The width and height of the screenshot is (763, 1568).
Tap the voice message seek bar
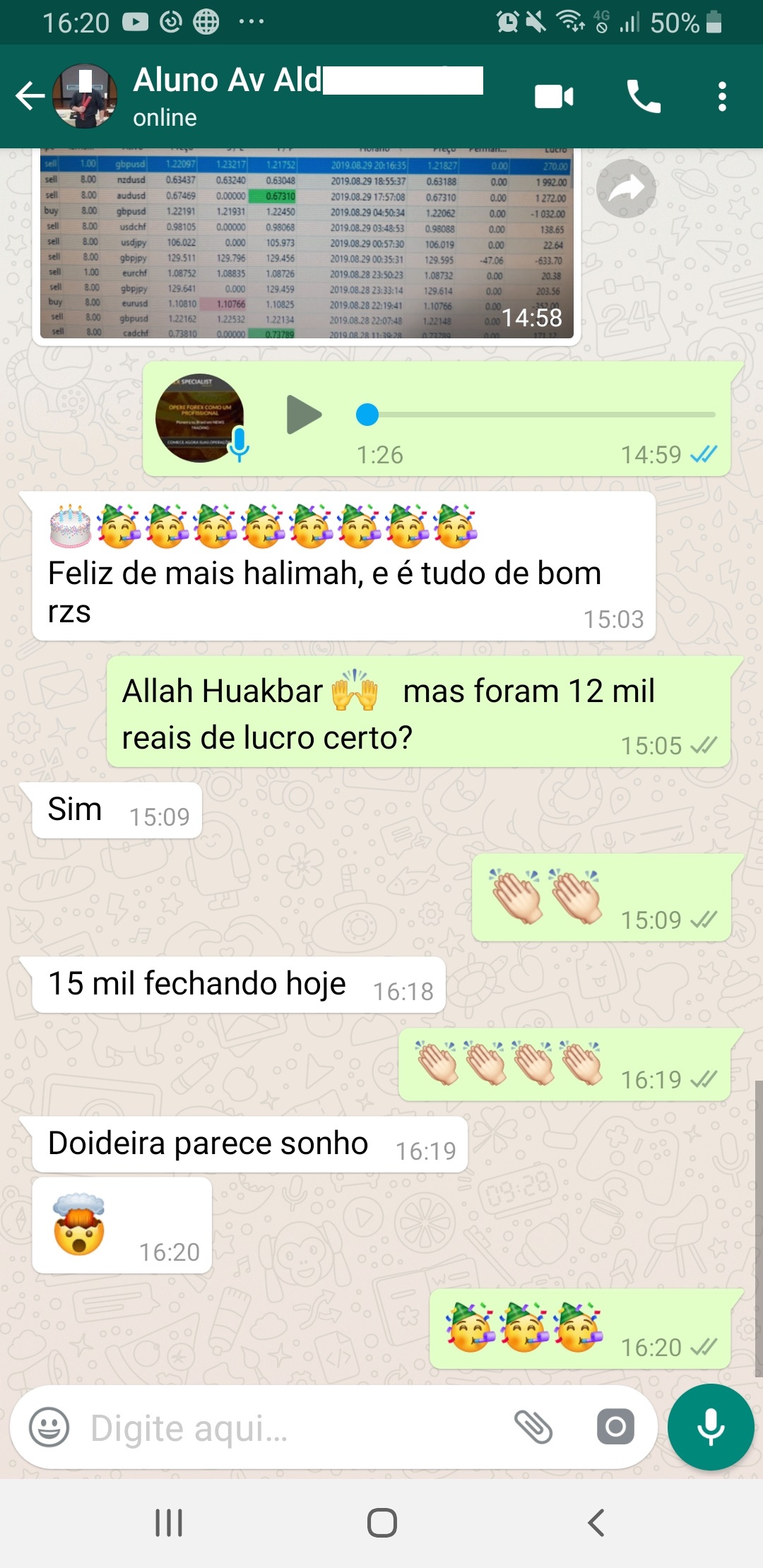(537, 415)
